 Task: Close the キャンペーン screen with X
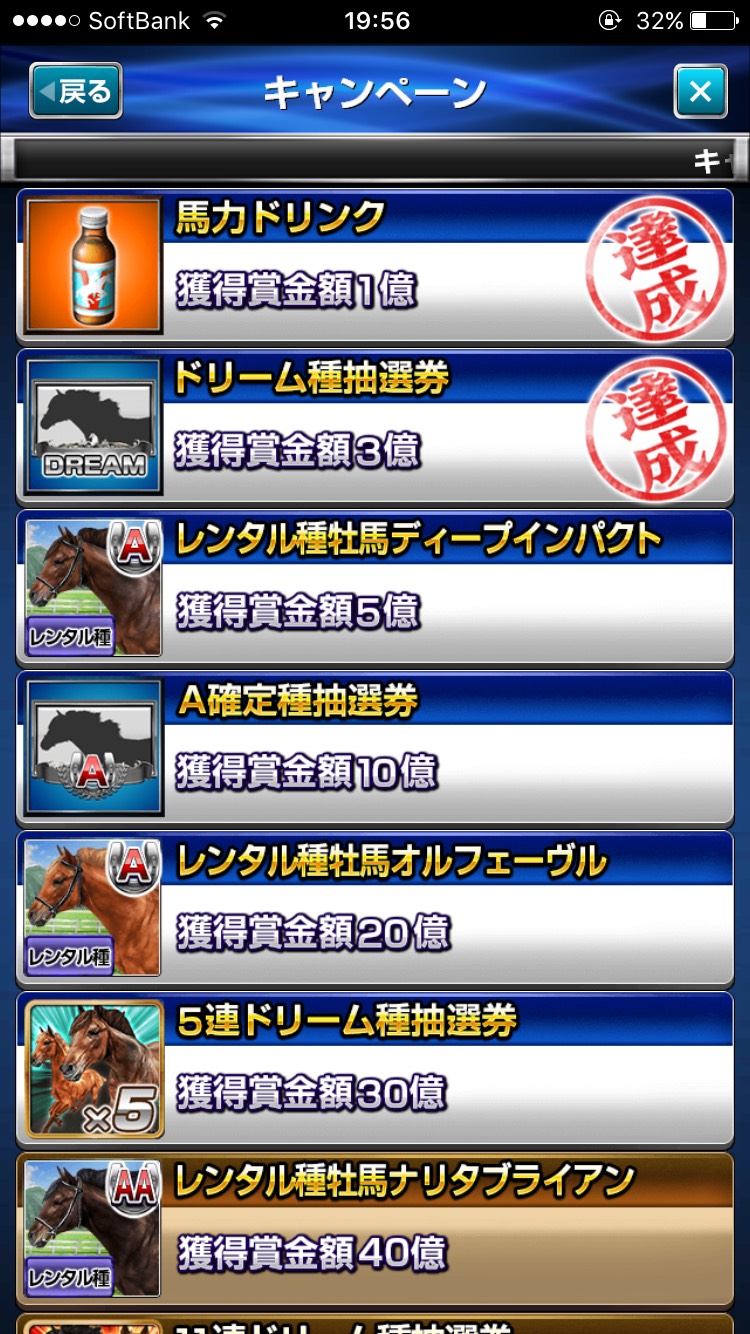[700, 91]
